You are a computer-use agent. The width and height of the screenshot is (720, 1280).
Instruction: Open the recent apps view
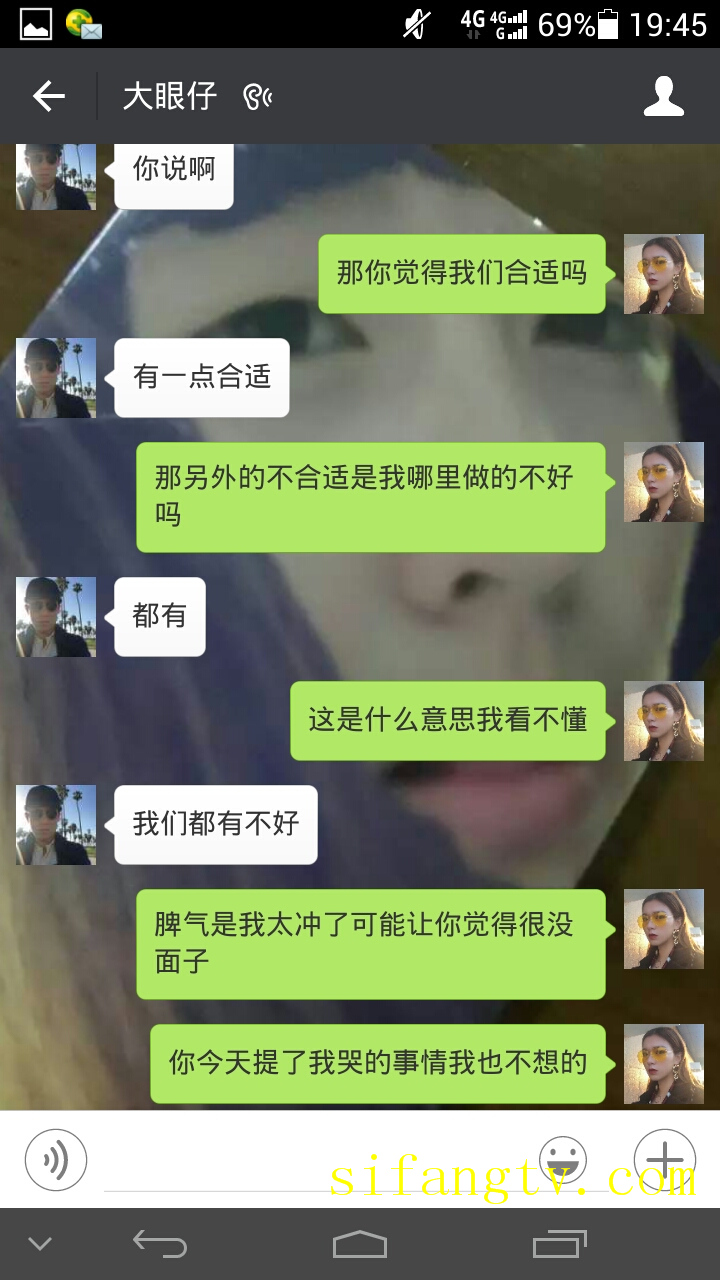click(559, 1244)
